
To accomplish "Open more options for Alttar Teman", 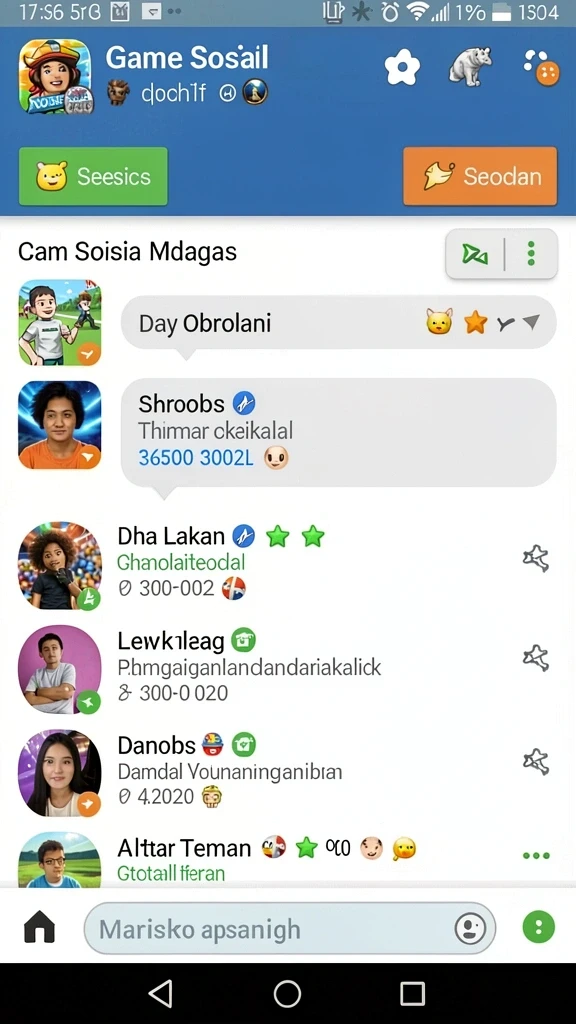I will [536, 856].
